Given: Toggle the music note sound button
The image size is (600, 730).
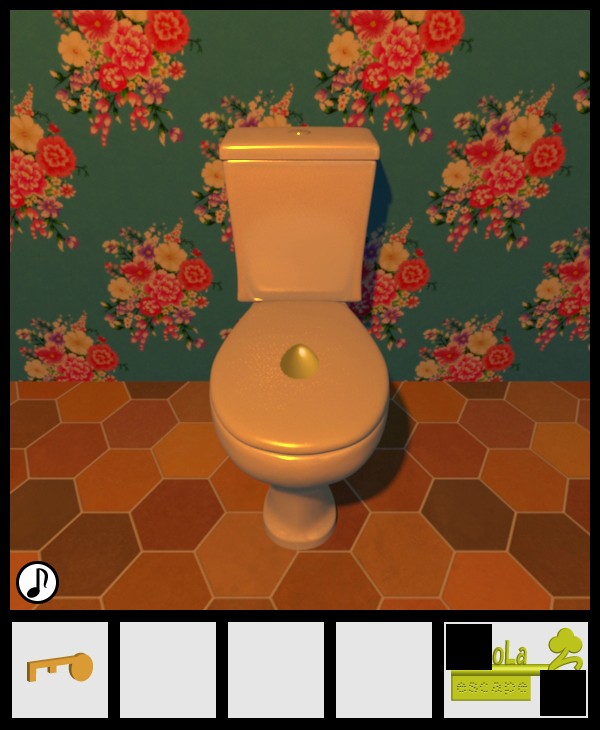Looking at the screenshot, I should click(x=37, y=582).
